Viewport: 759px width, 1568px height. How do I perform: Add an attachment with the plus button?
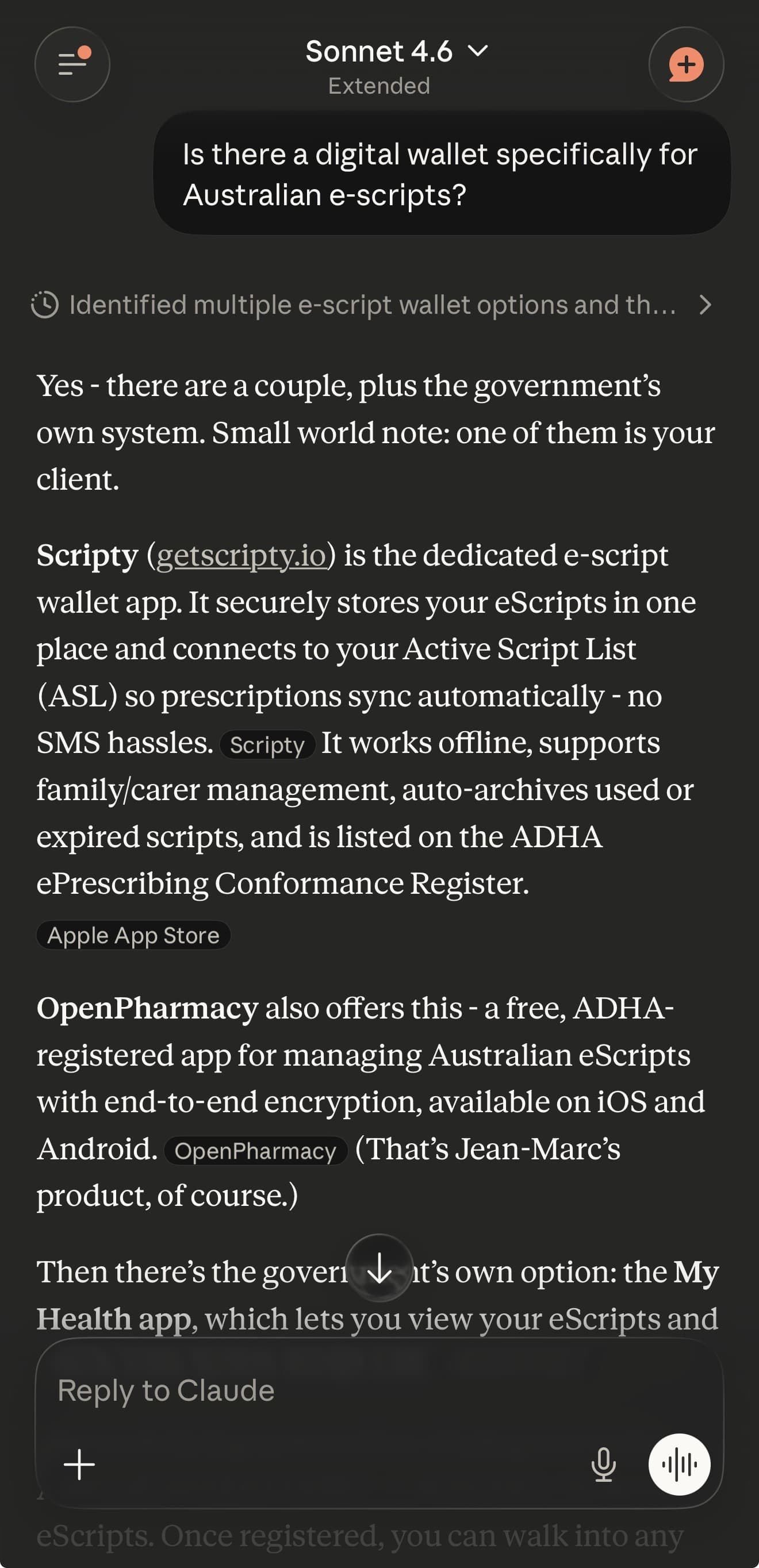tap(79, 1465)
